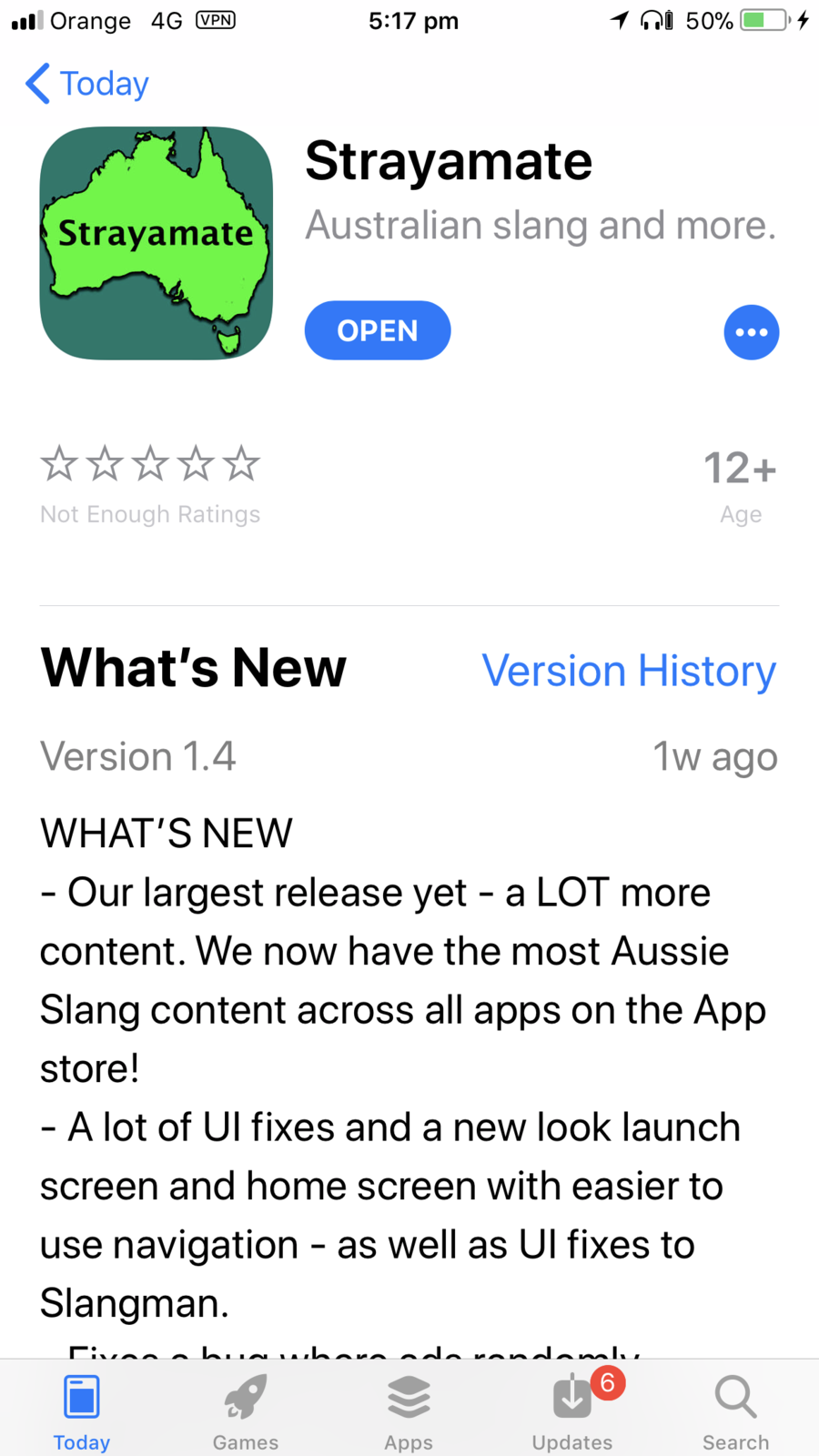Image resolution: width=819 pixels, height=1456 pixels.
Task: Go back to Today
Action: (x=87, y=84)
